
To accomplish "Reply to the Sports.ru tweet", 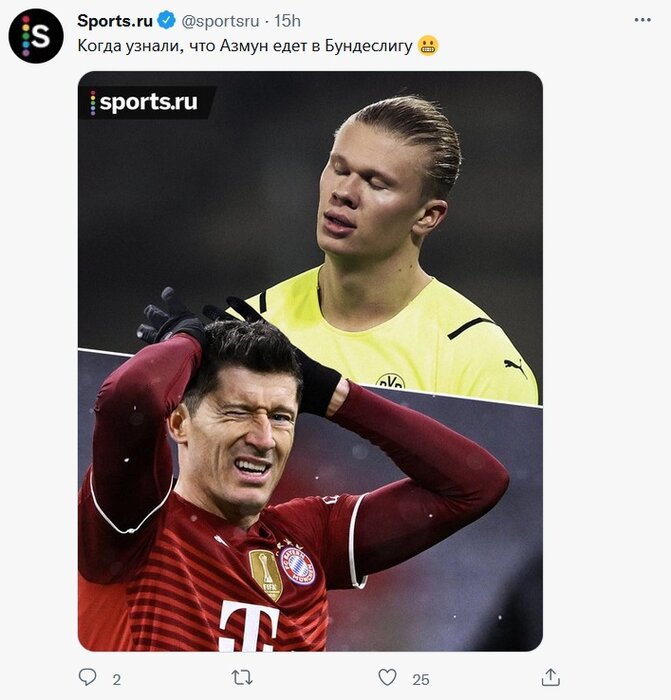I will pyautogui.click(x=88, y=678).
